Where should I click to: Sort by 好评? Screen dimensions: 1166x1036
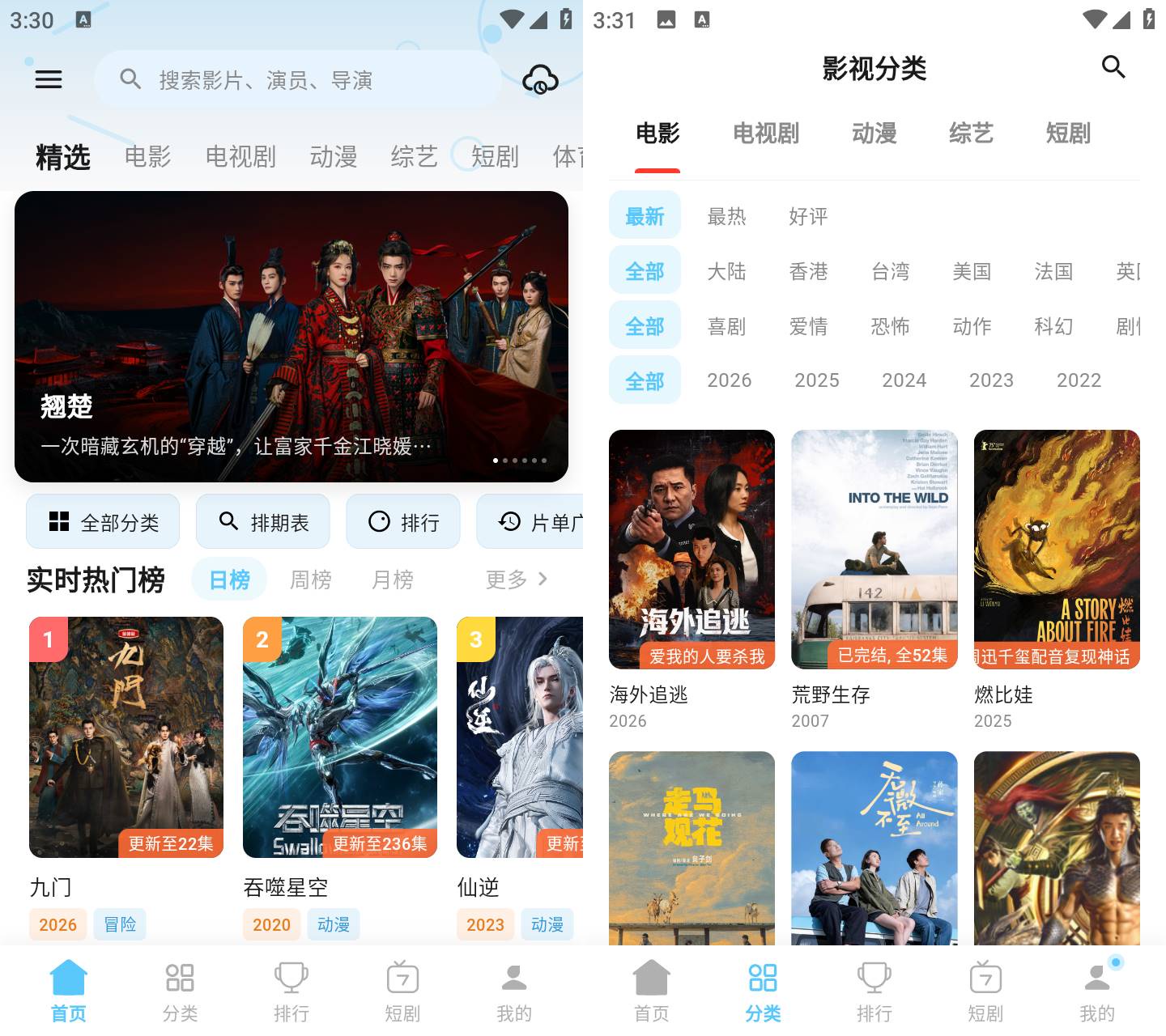point(808,216)
